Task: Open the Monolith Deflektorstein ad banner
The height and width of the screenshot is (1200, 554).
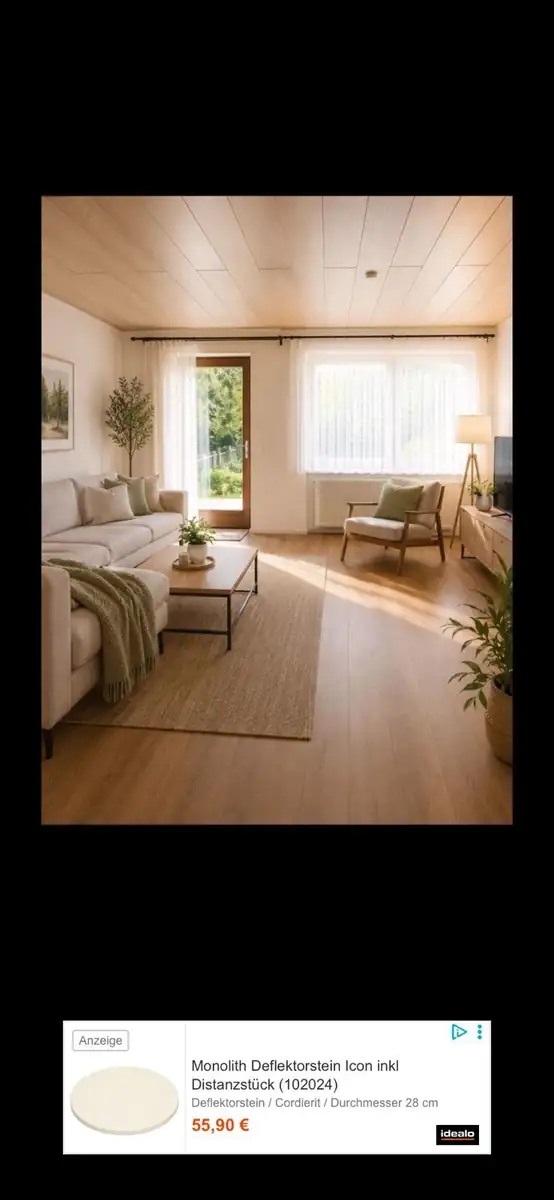Action: (x=277, y=1087)
